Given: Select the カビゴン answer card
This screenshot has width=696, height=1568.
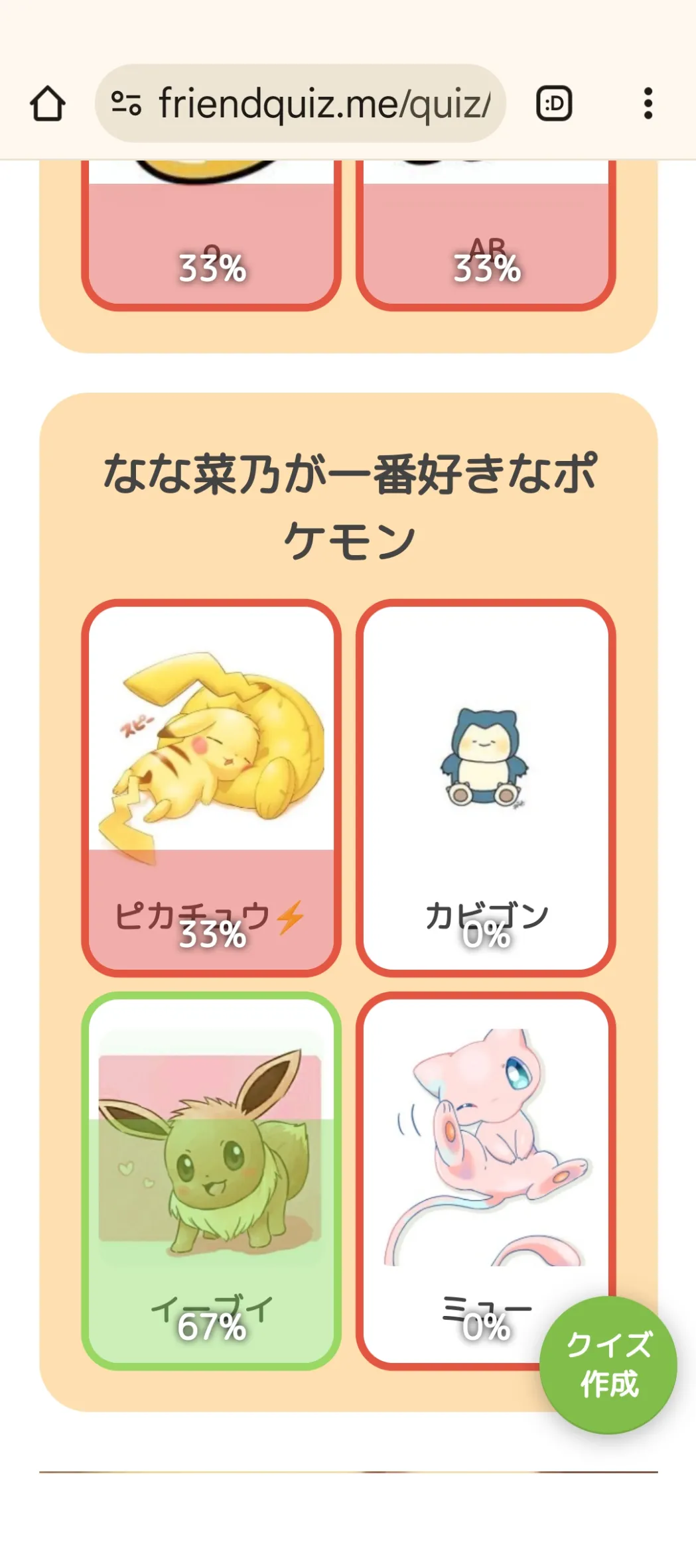Looking at the screenshot, I should [x=486, y=788].
